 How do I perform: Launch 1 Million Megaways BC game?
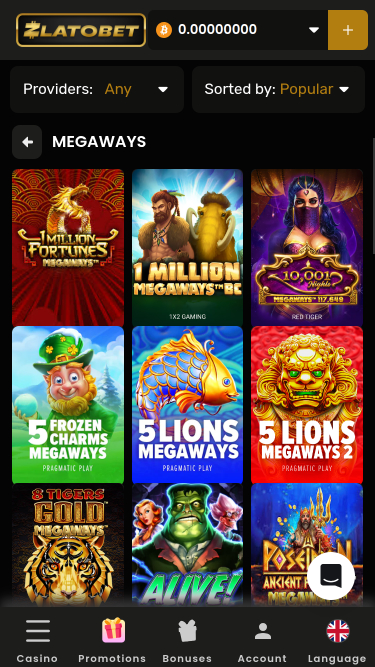(x=188, y=248)
